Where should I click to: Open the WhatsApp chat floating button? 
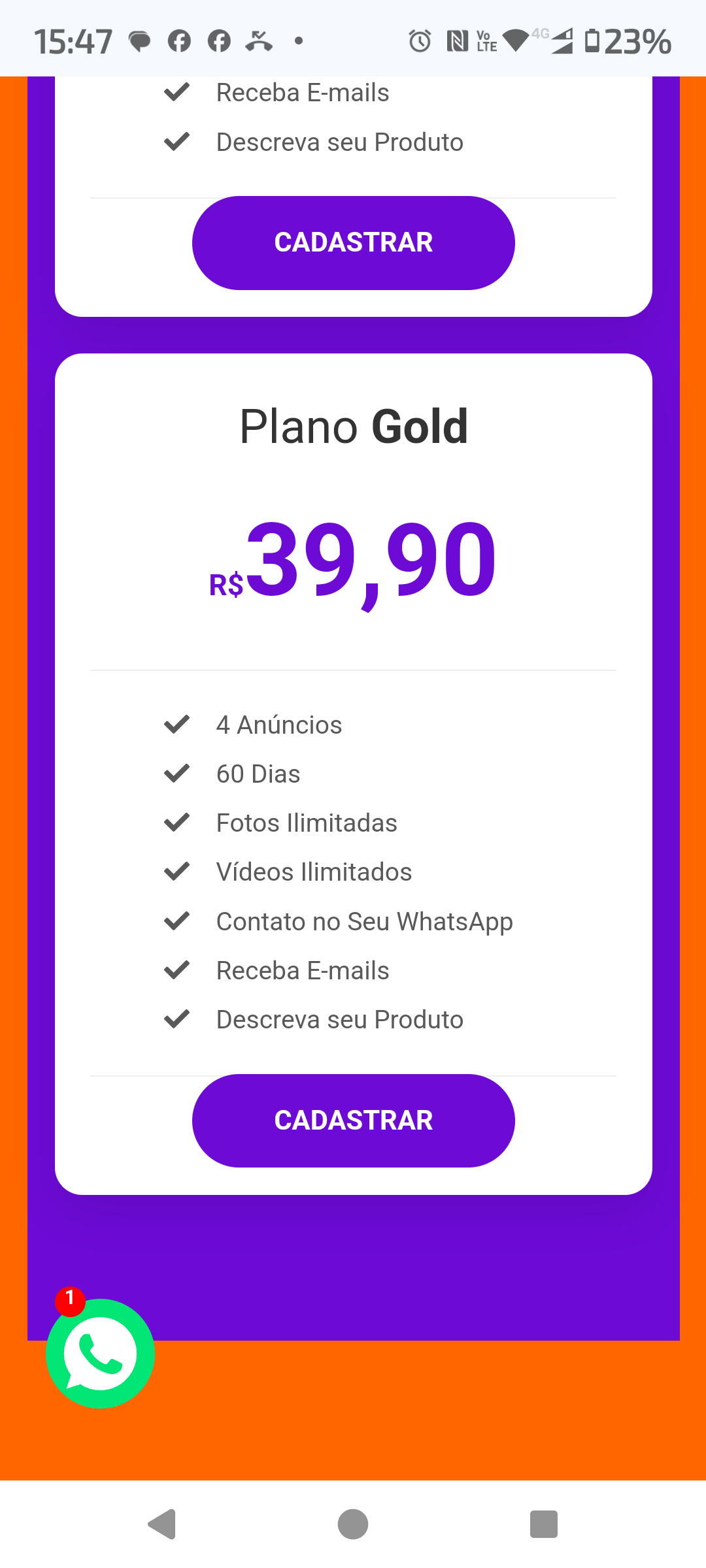(x=100, y=1353)
